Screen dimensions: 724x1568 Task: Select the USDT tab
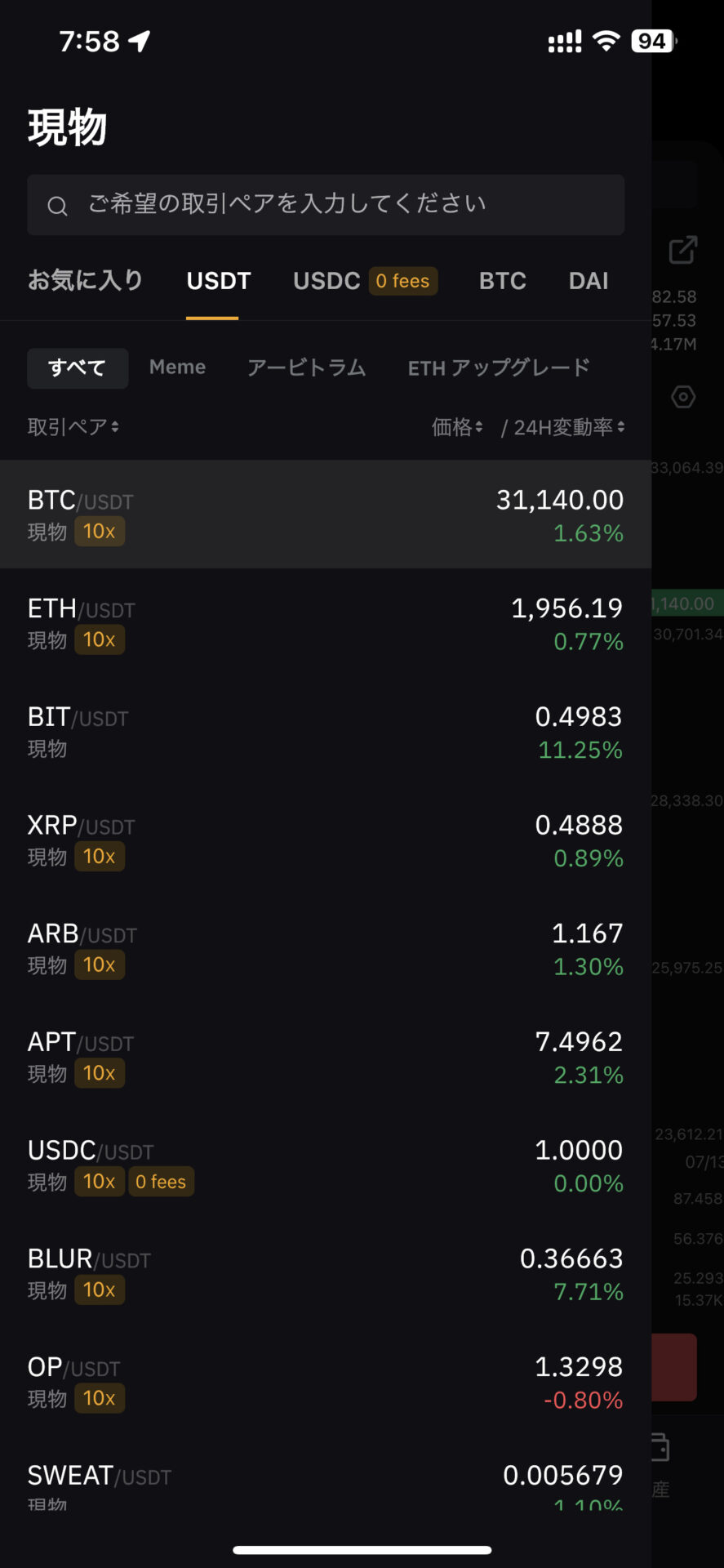[x=218, y=281]
